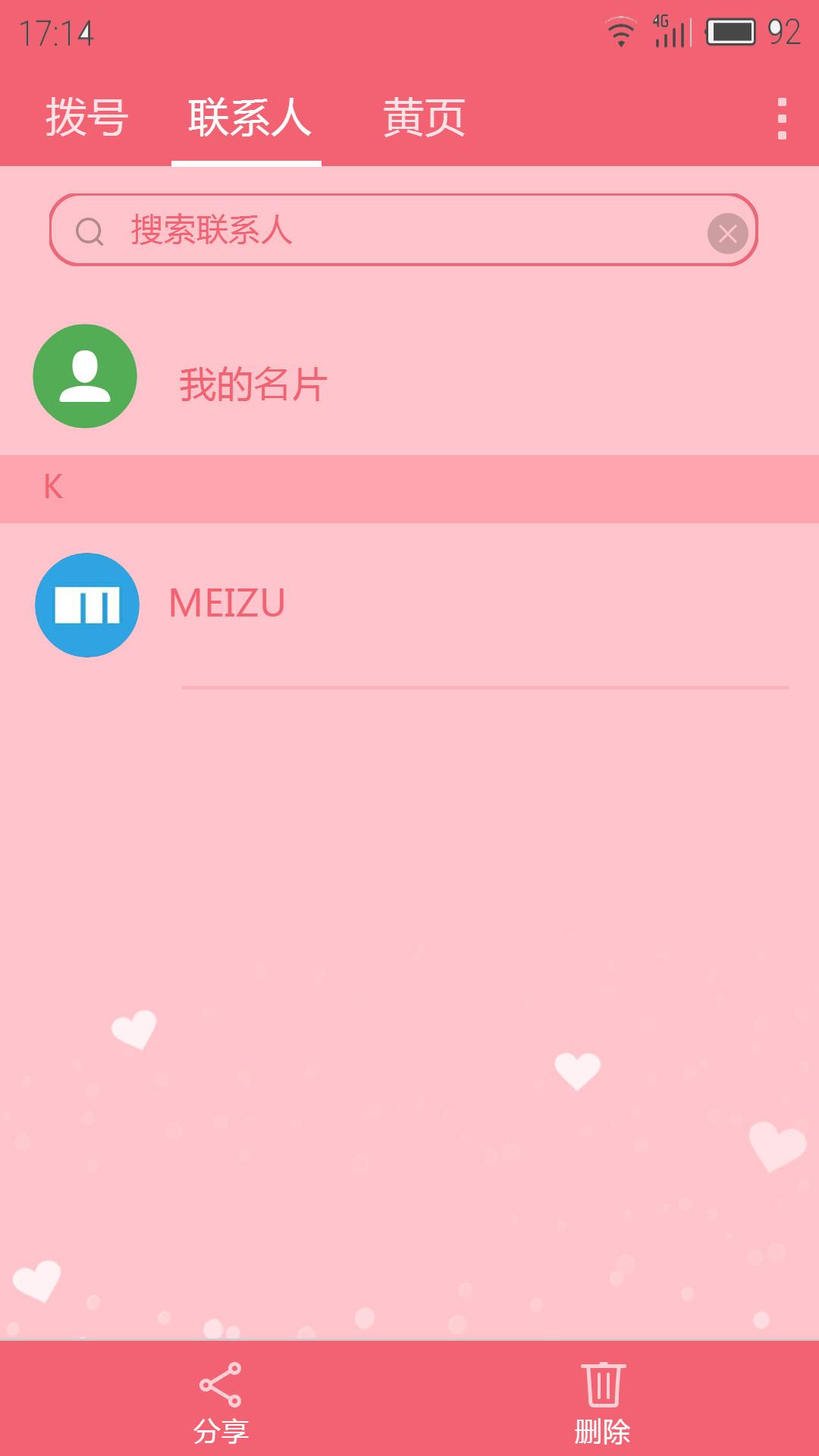
Task: Open the three-dot overflow menu
Action: point(782,119)
